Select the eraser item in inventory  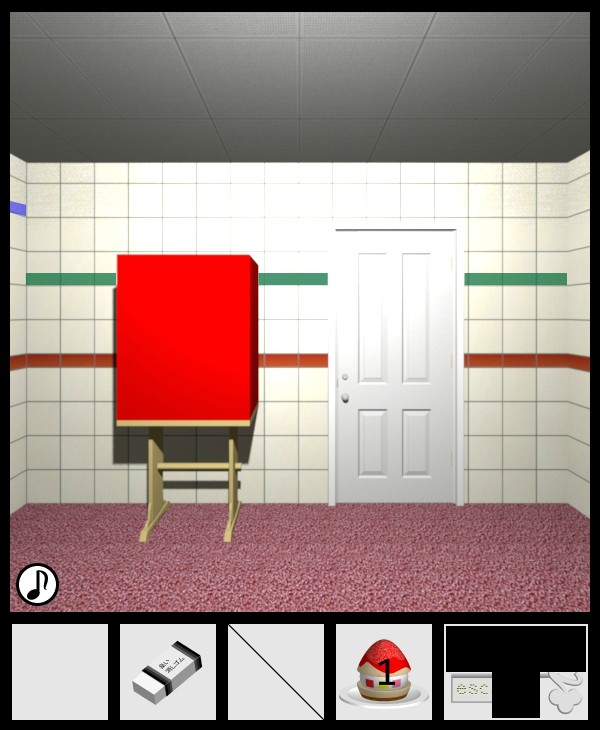(x=167, y=672)
